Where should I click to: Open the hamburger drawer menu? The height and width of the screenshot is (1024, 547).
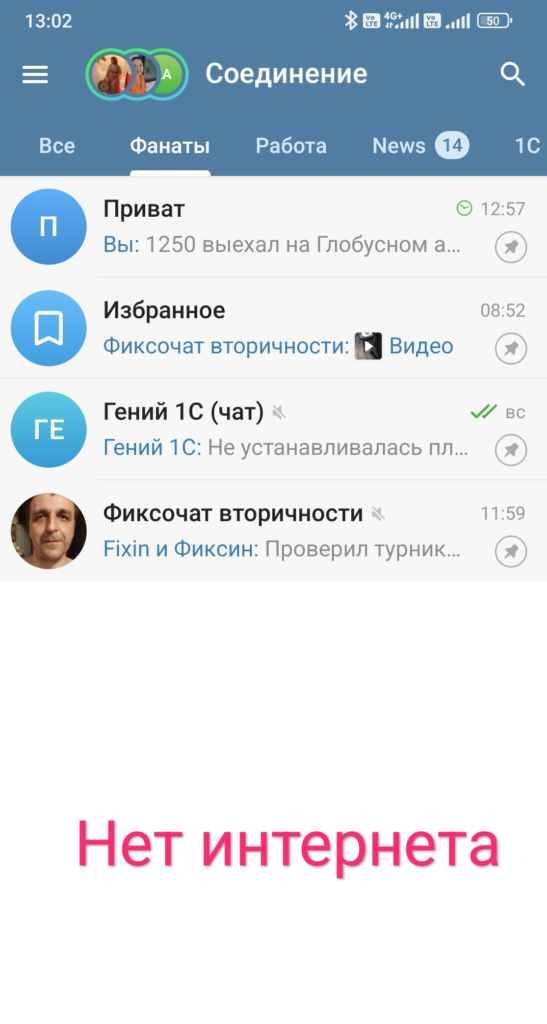tap(35, 74)
